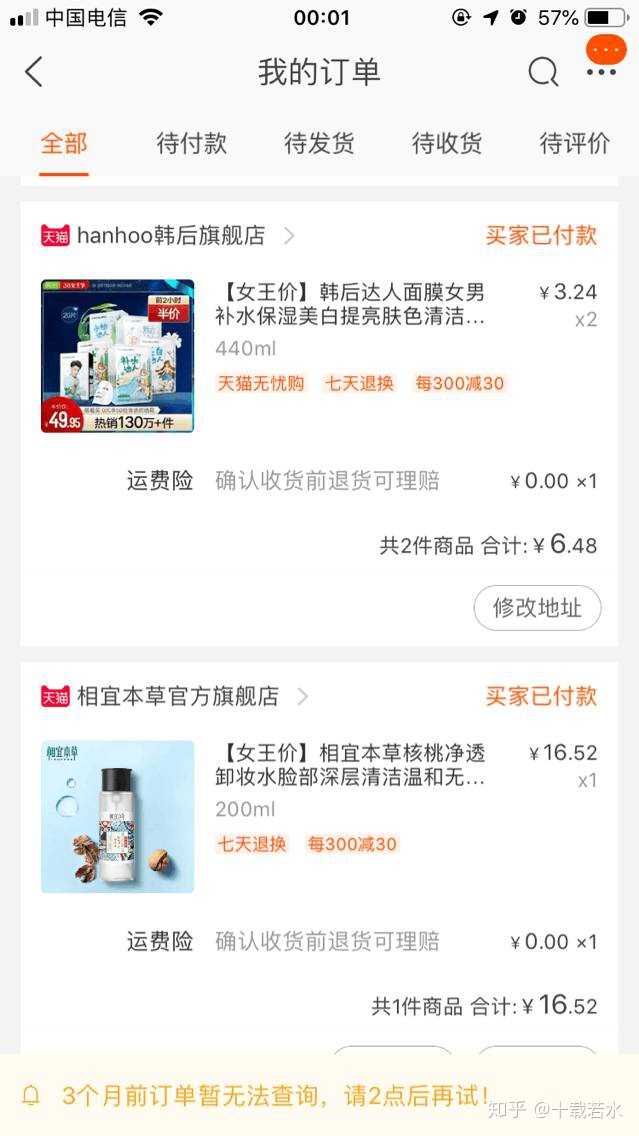Switch to the 待发货 tab
Viewport: 639px width, 1136px height.
pos(319,144)
